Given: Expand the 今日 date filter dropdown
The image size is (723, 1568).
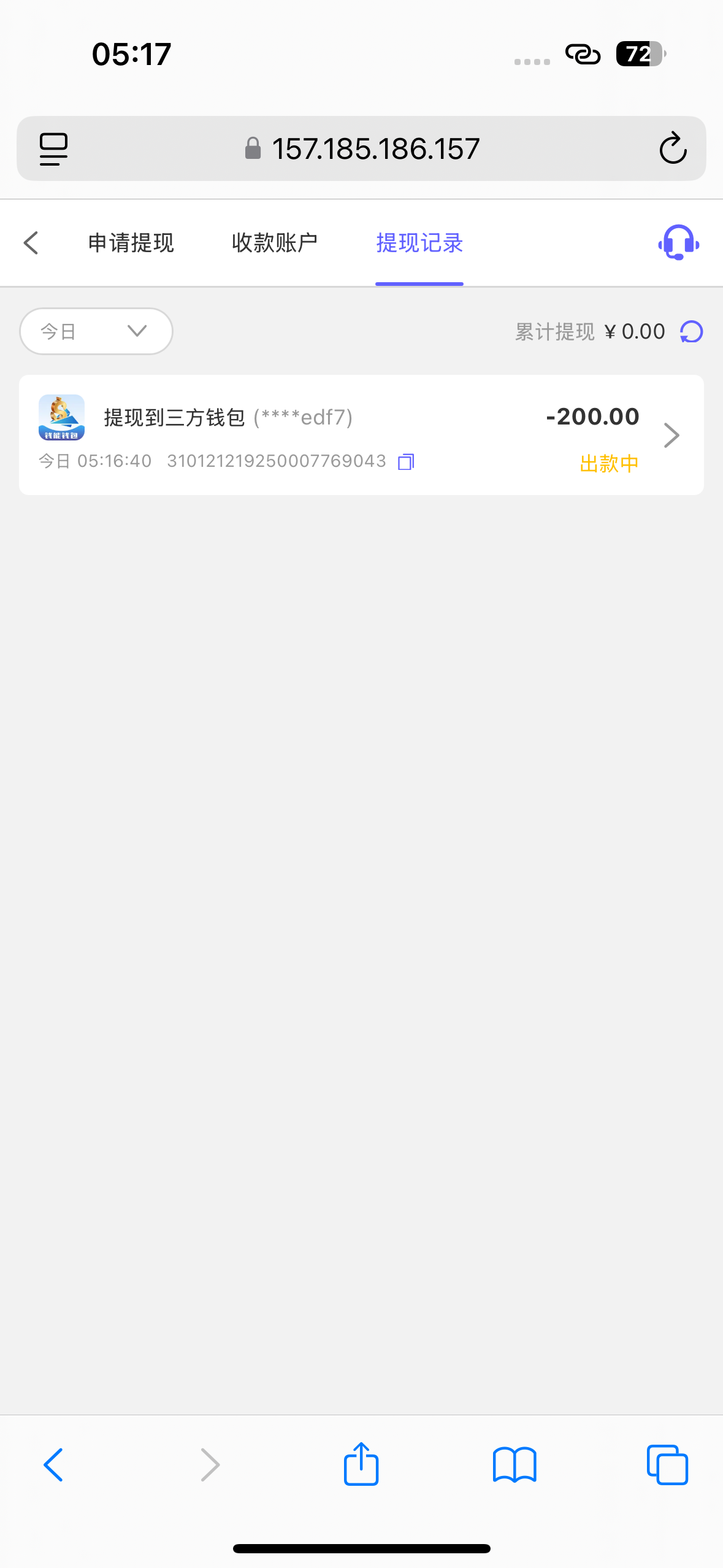Looking at the screenshot, I should click(96, 331).
